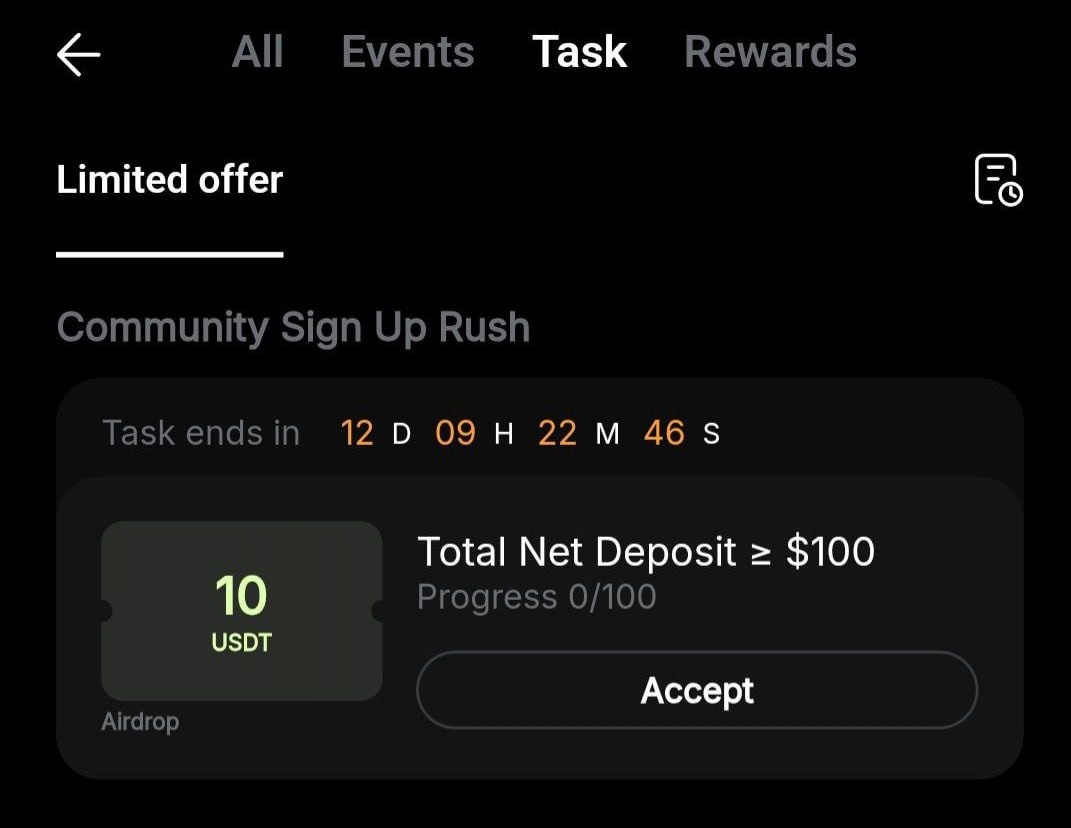The image size is (1071, 828).
Task: Select the Limited offer section tab
Action: coord(169,180)
